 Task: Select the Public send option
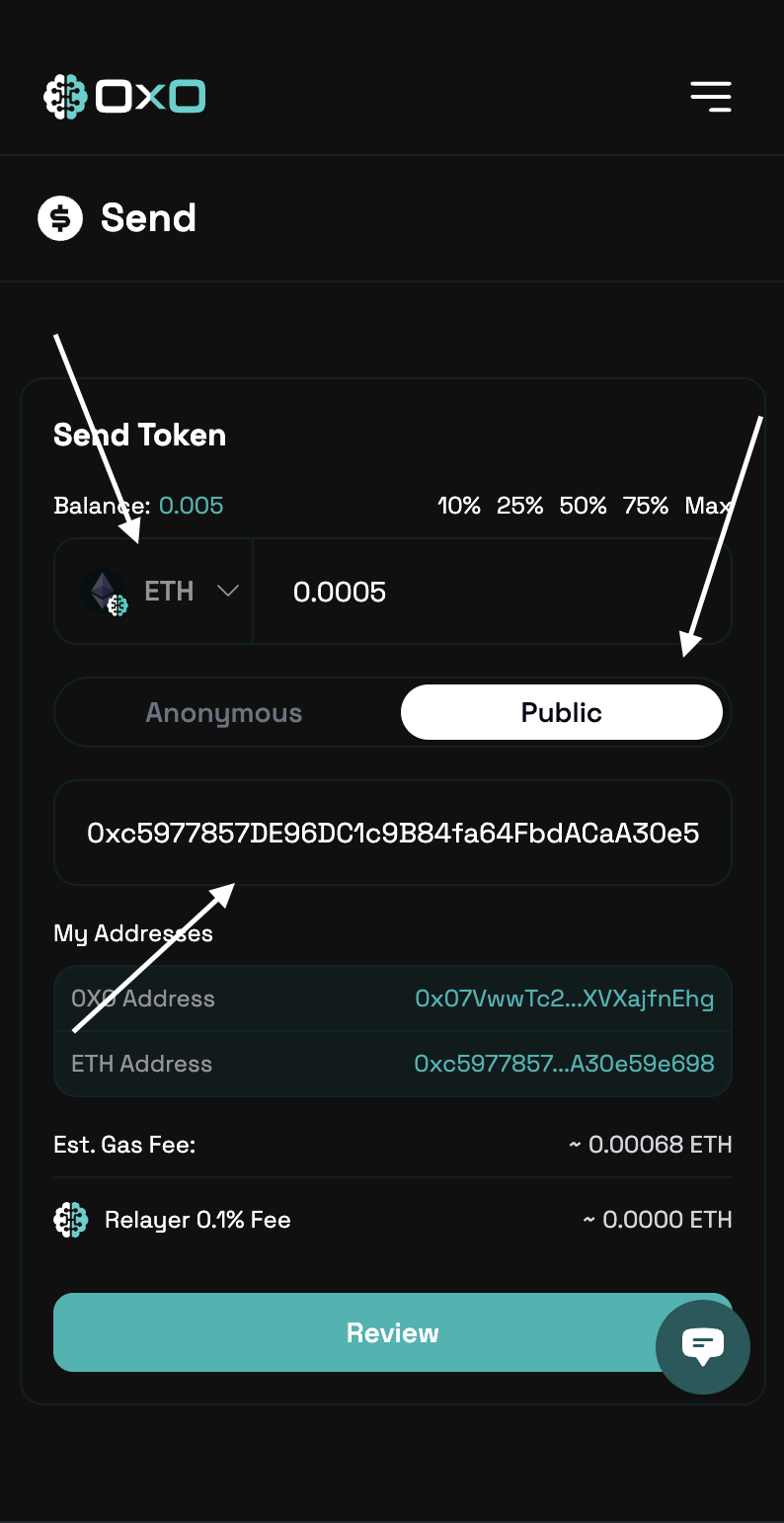coord(561,711)
